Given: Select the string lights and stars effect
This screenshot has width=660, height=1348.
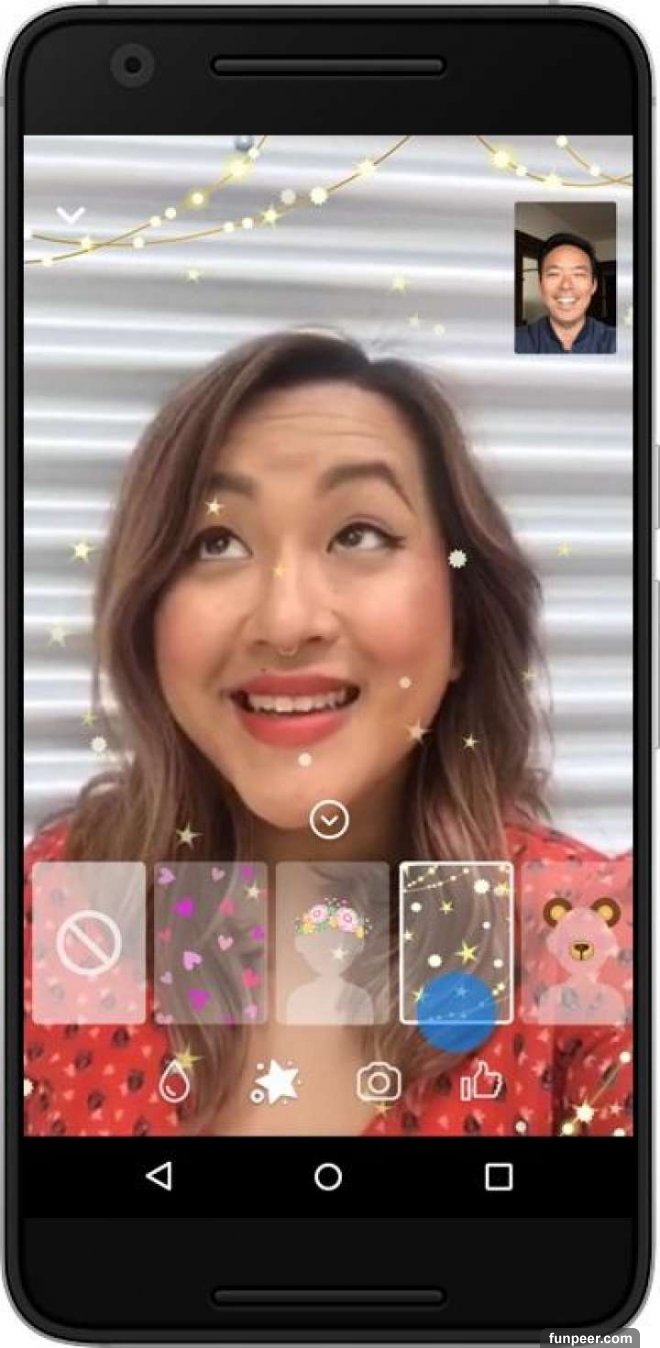Looking at the screenshot, I should pyautogui.click(x=456, y=941).
